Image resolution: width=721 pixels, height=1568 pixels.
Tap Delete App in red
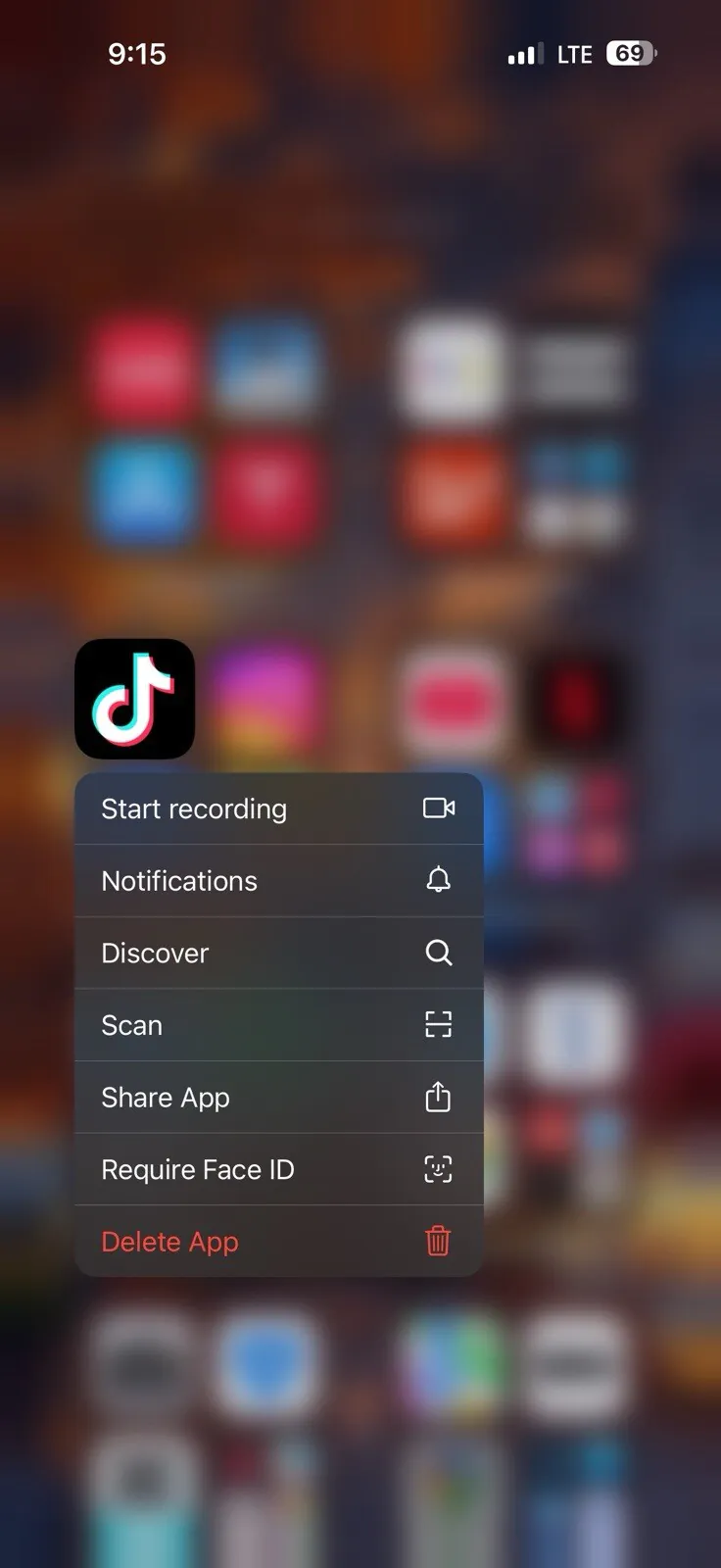pyautogui.click(x=279, y=1242)
